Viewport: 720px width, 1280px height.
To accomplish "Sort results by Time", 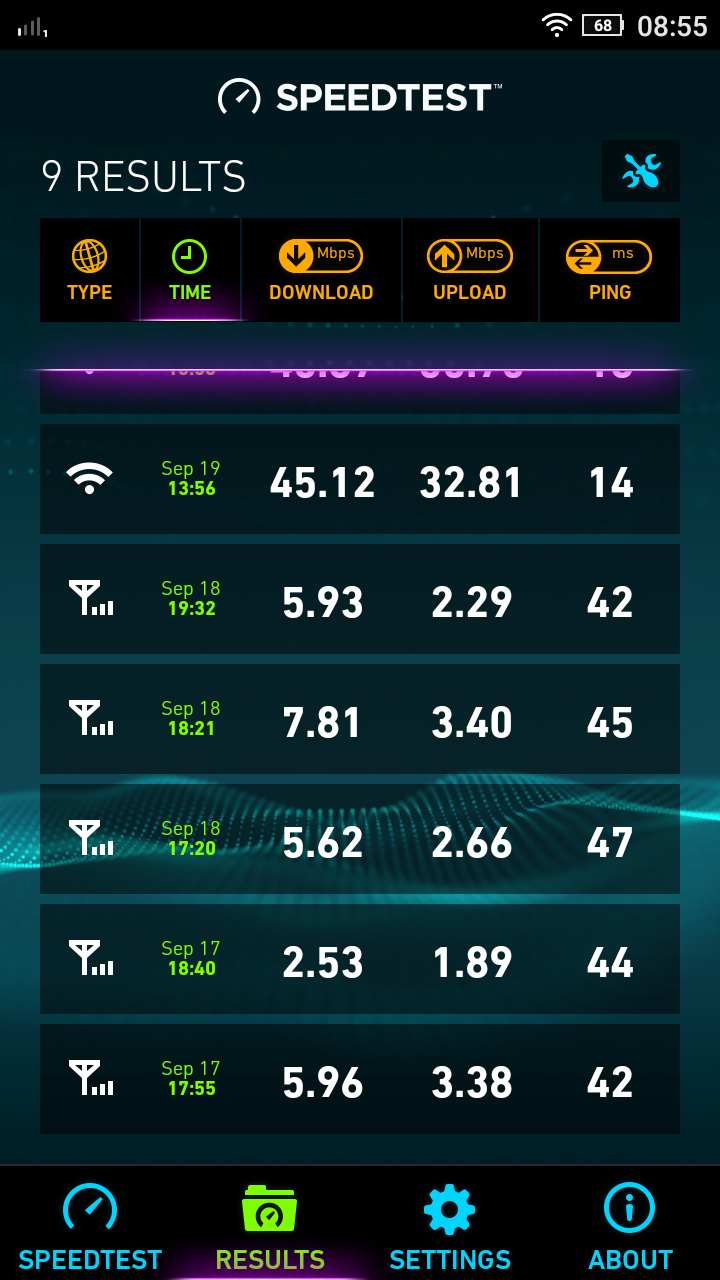I will pos(190,271).
